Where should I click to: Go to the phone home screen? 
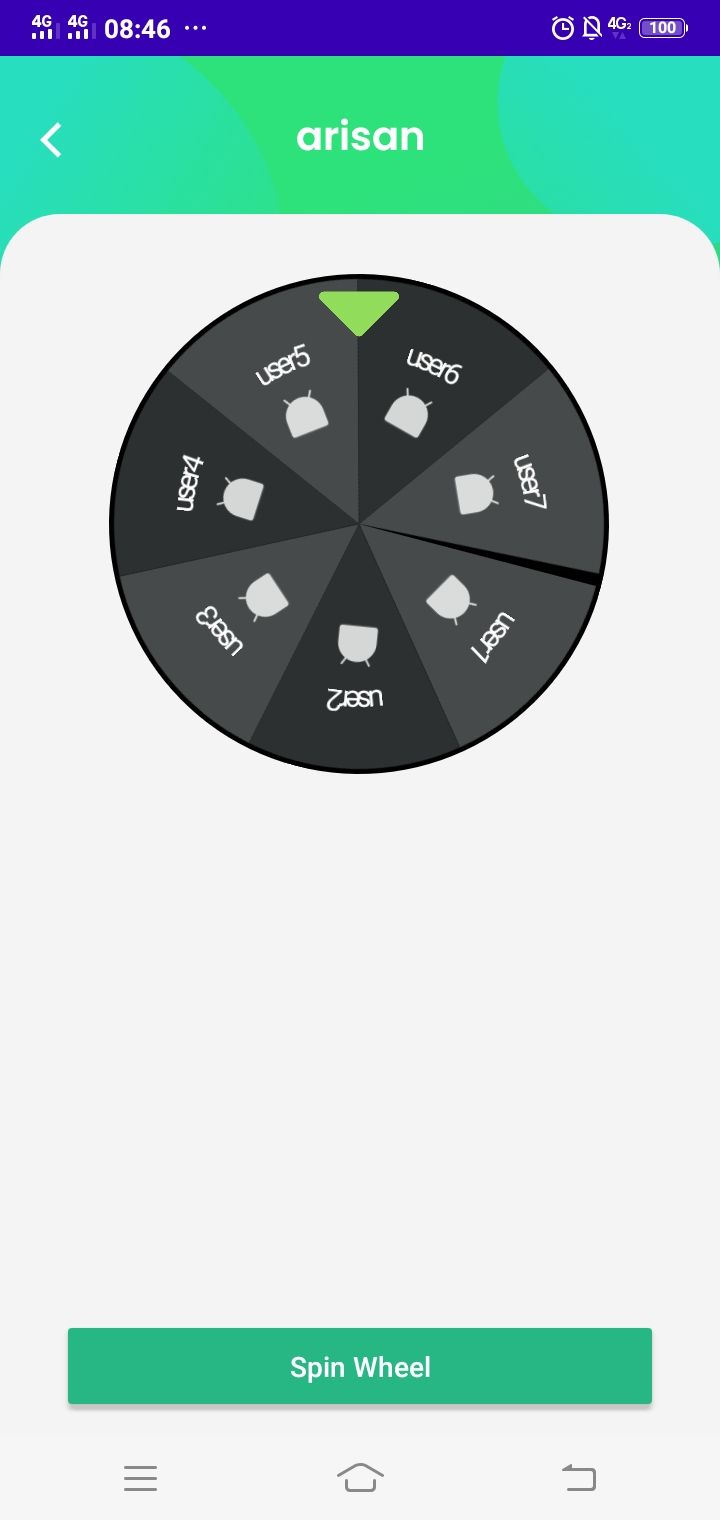click(360, 1477)
